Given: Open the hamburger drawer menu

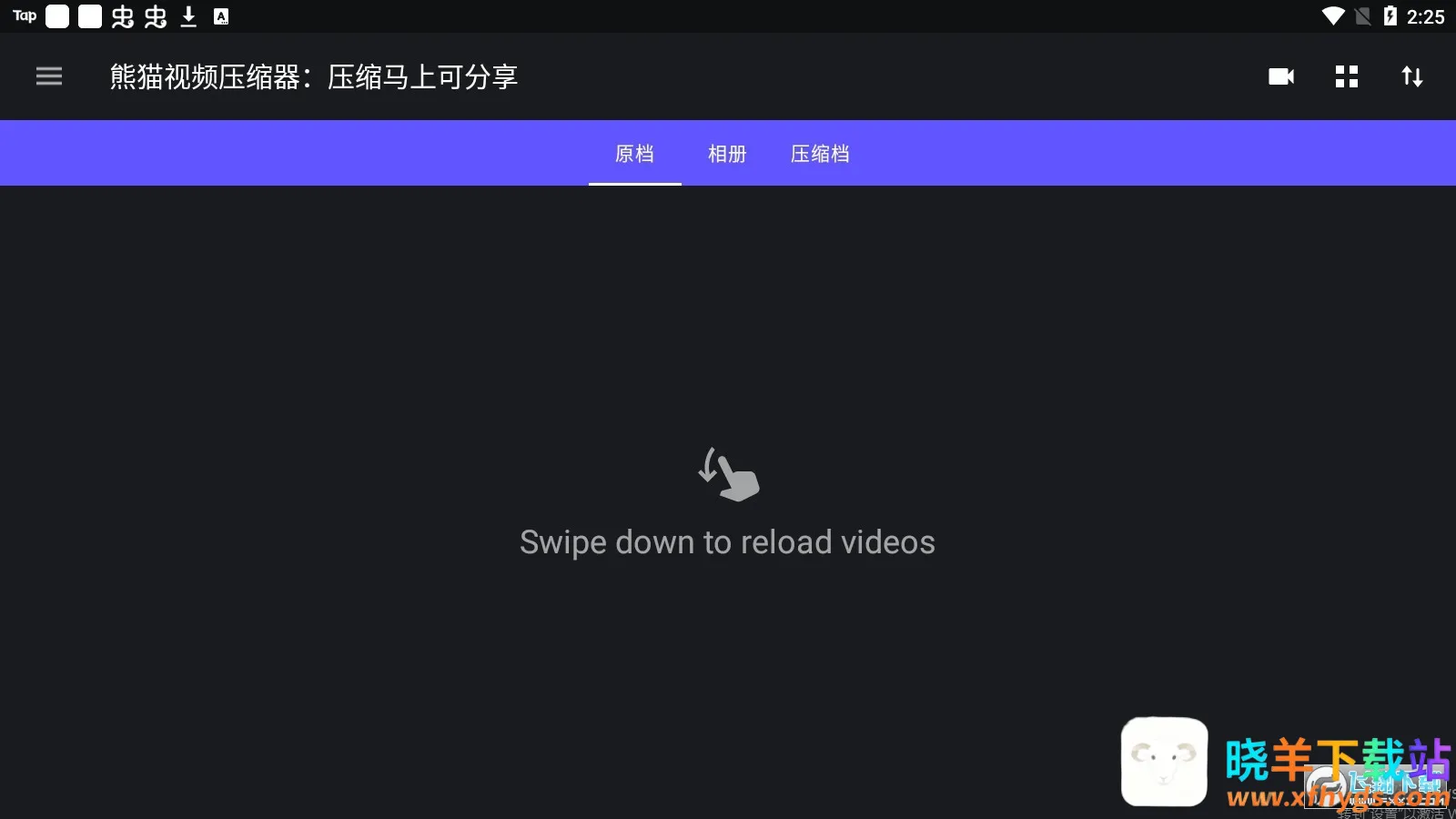Looking at the screenshot, I should 49,76.
